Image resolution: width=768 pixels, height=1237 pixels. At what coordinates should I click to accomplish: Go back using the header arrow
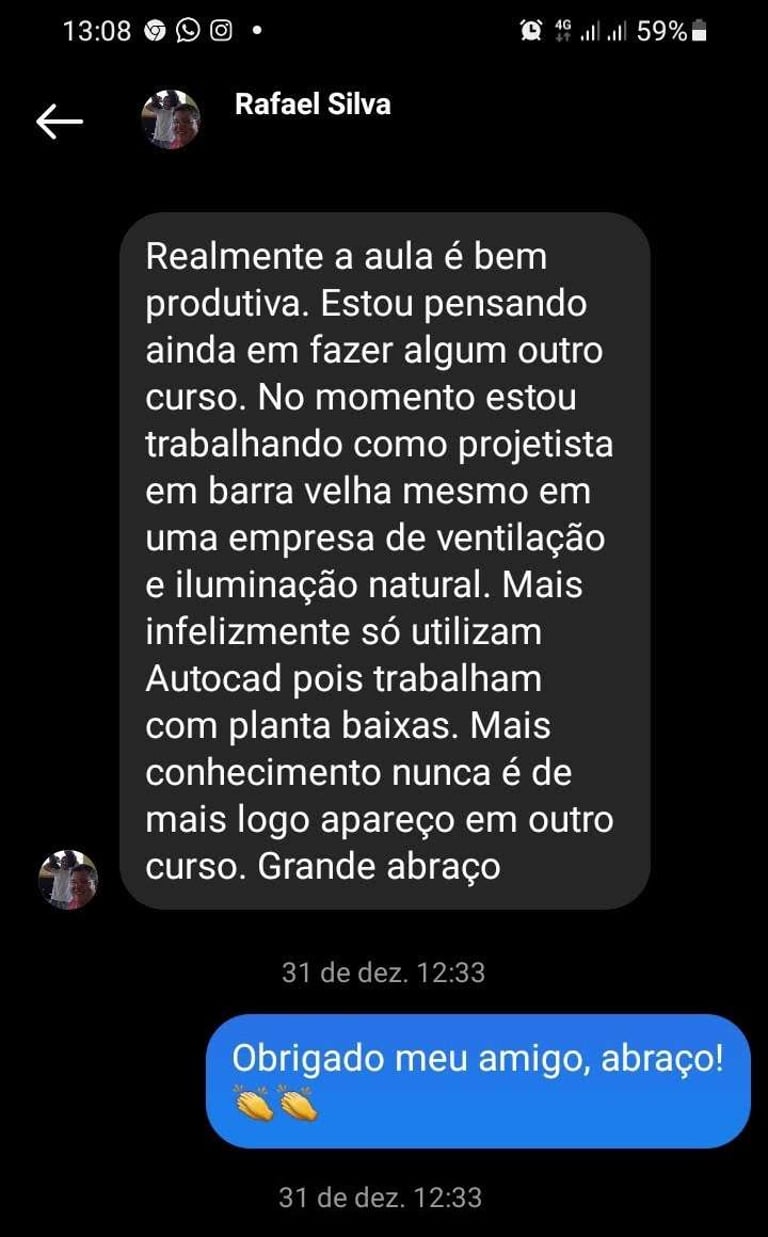click(x=59, y=121)
